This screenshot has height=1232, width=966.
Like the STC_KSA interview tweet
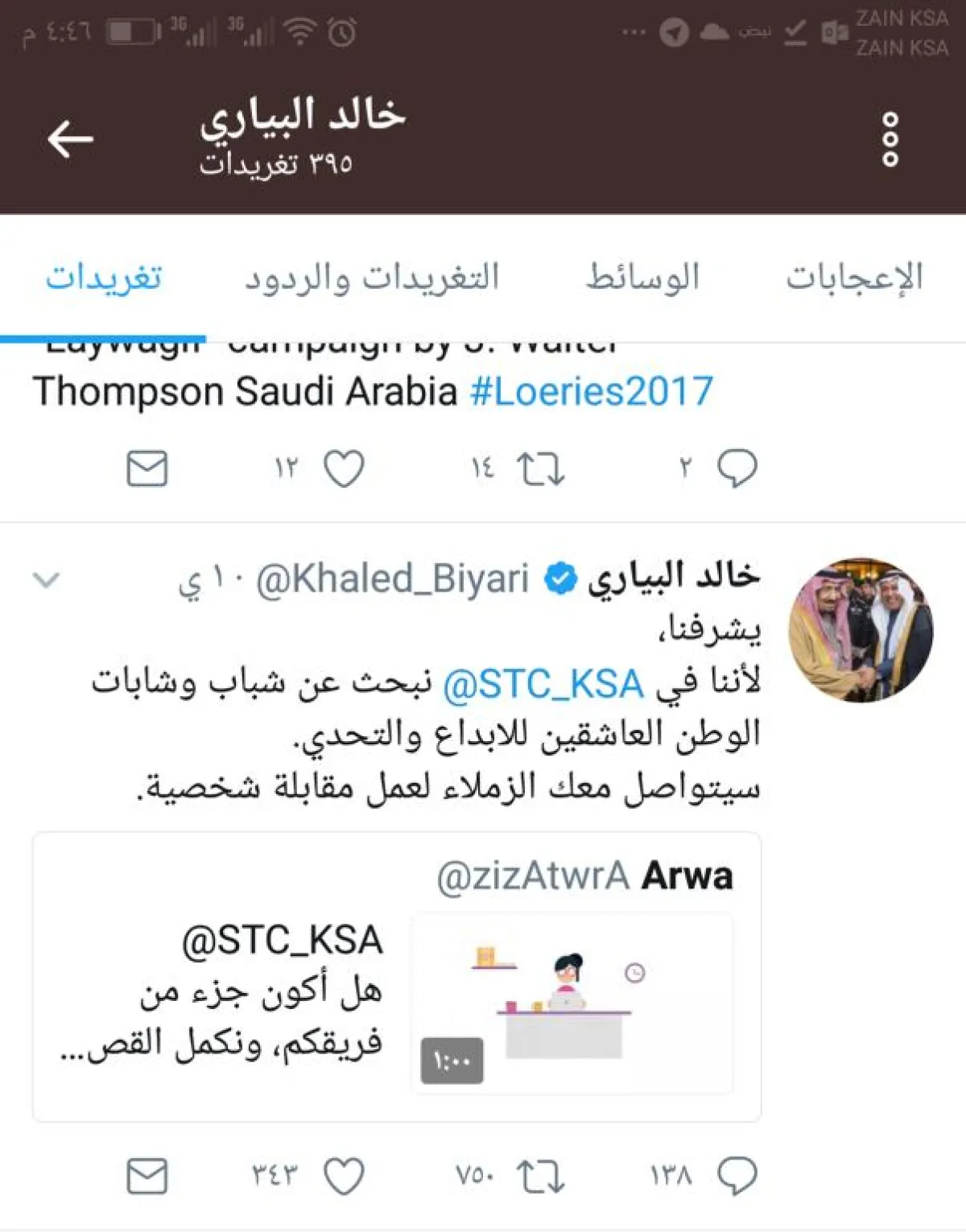pyautogui.click(x=344, y=1176)
